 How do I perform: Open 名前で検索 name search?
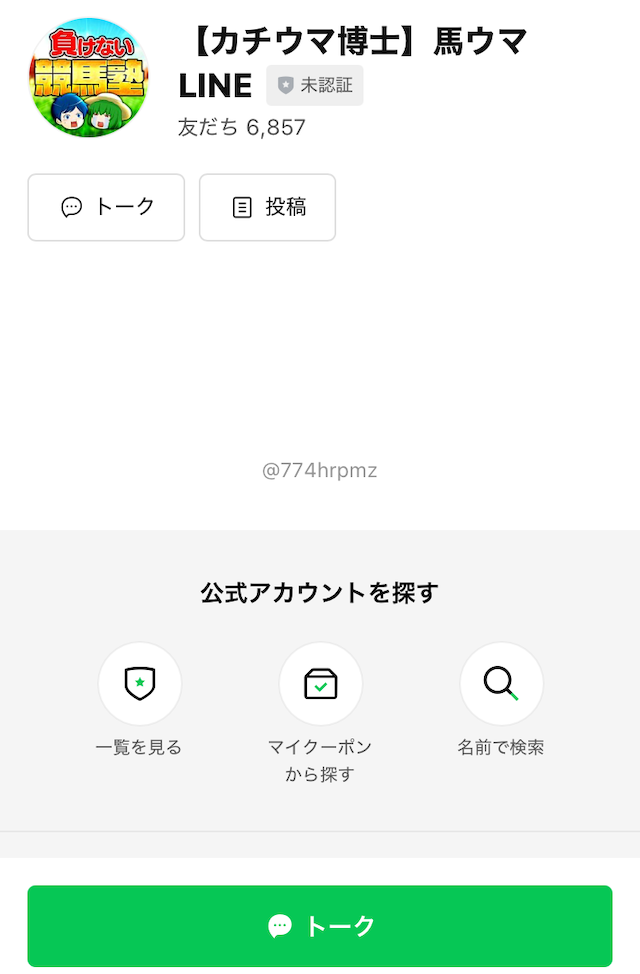[x=501, y=684]
